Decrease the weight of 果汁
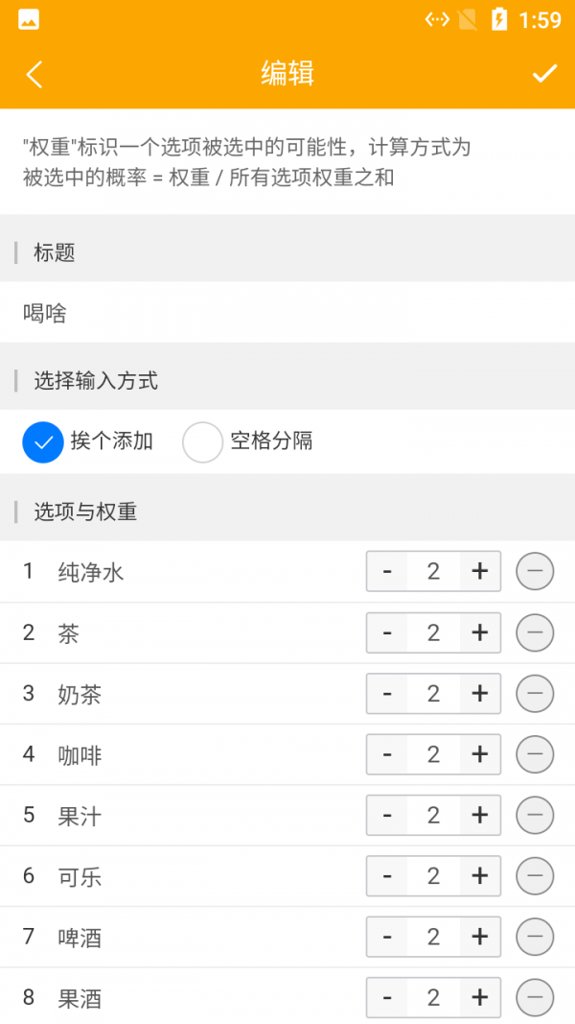The width and height of the screenshot is (575, 1024). pos(387,815)
